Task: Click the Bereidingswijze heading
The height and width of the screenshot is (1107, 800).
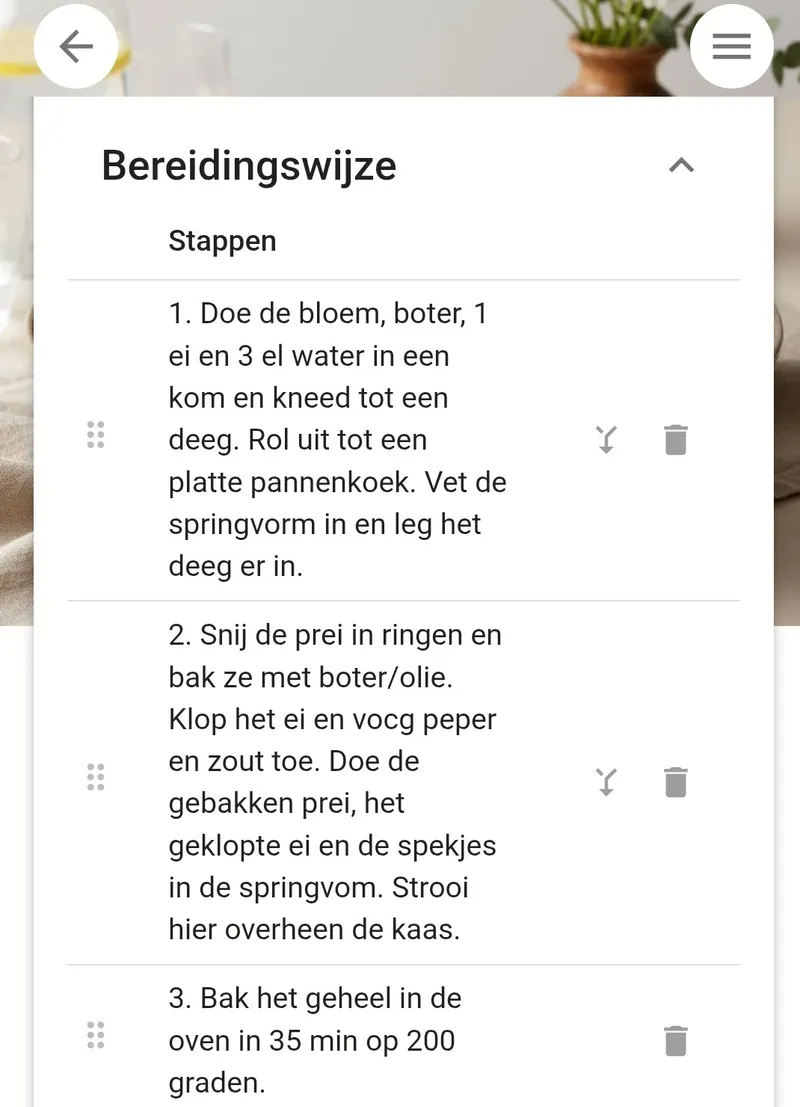Action: click(248, 166)
